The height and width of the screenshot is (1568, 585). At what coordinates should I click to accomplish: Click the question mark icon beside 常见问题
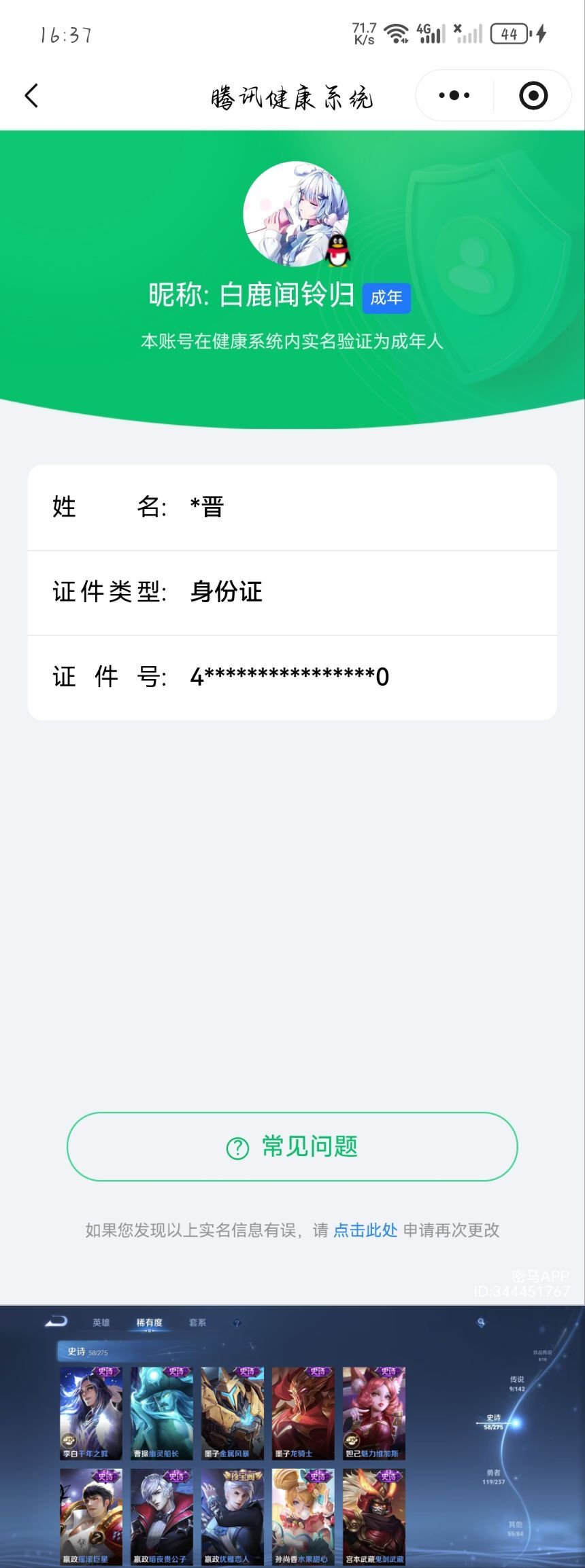tap(237, 1147)
